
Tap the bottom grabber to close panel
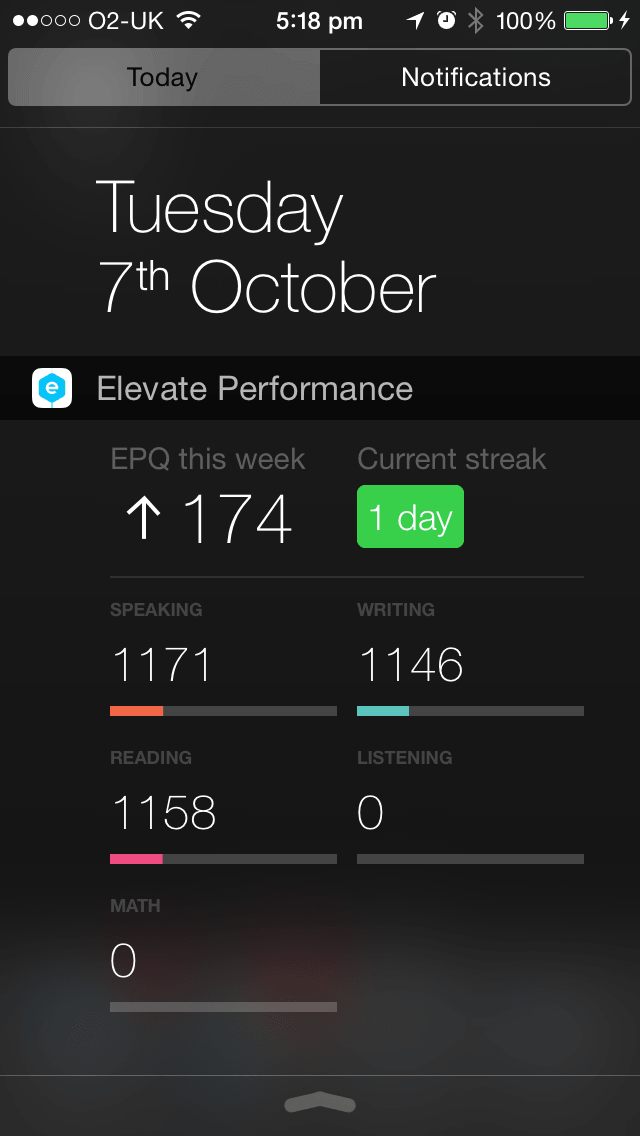pyautogui.click(x=320, y=1104)
